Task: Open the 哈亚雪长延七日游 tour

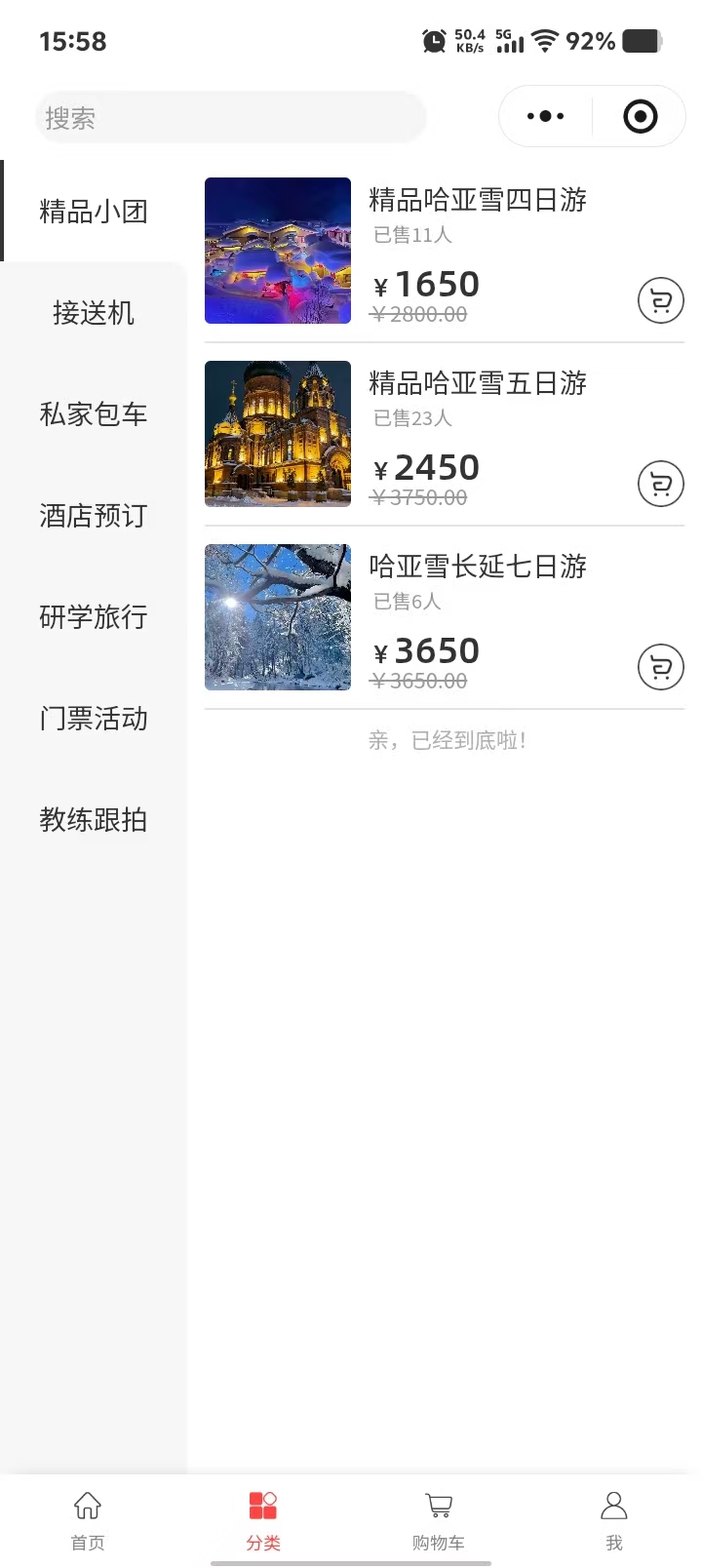Action: (x=477, y=568)
